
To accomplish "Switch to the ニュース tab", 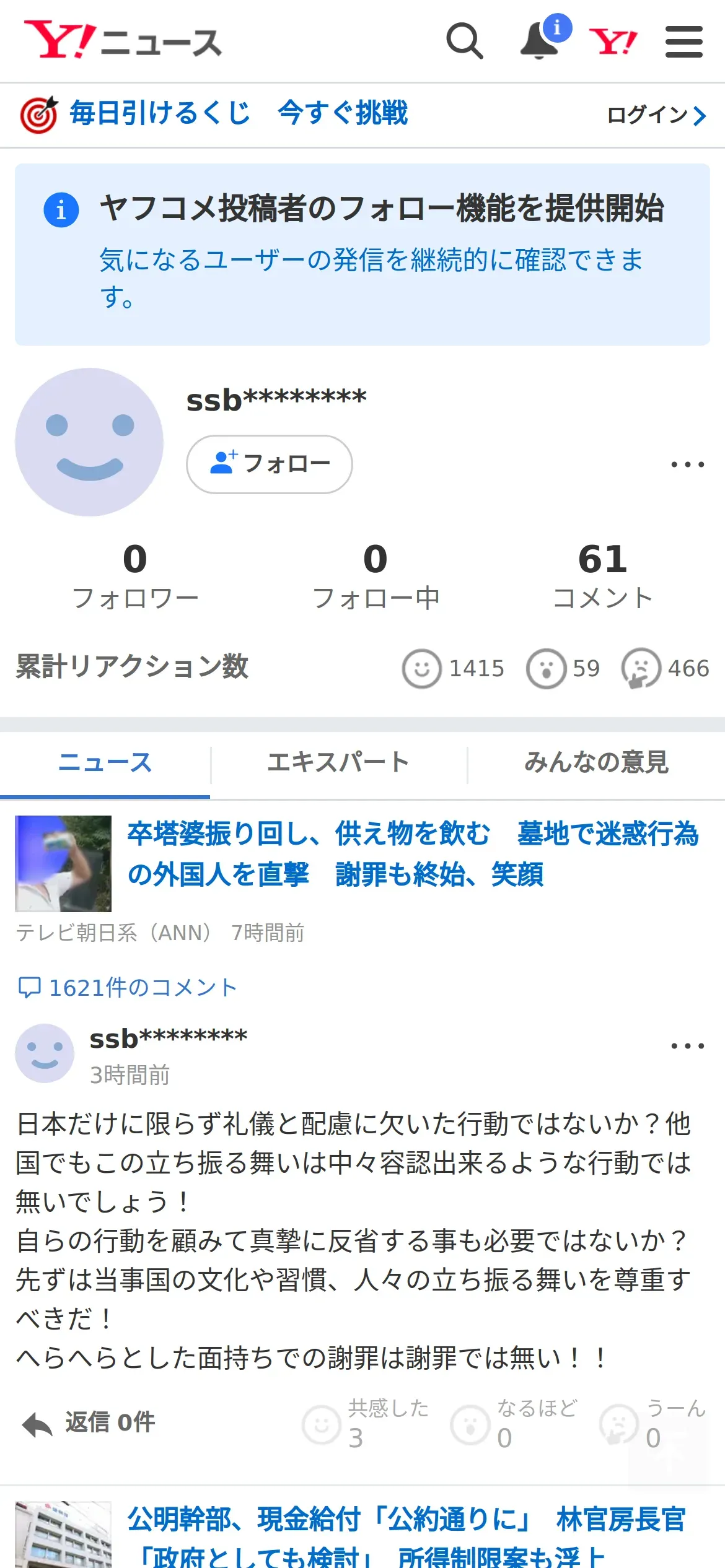I will click(105, 763).
